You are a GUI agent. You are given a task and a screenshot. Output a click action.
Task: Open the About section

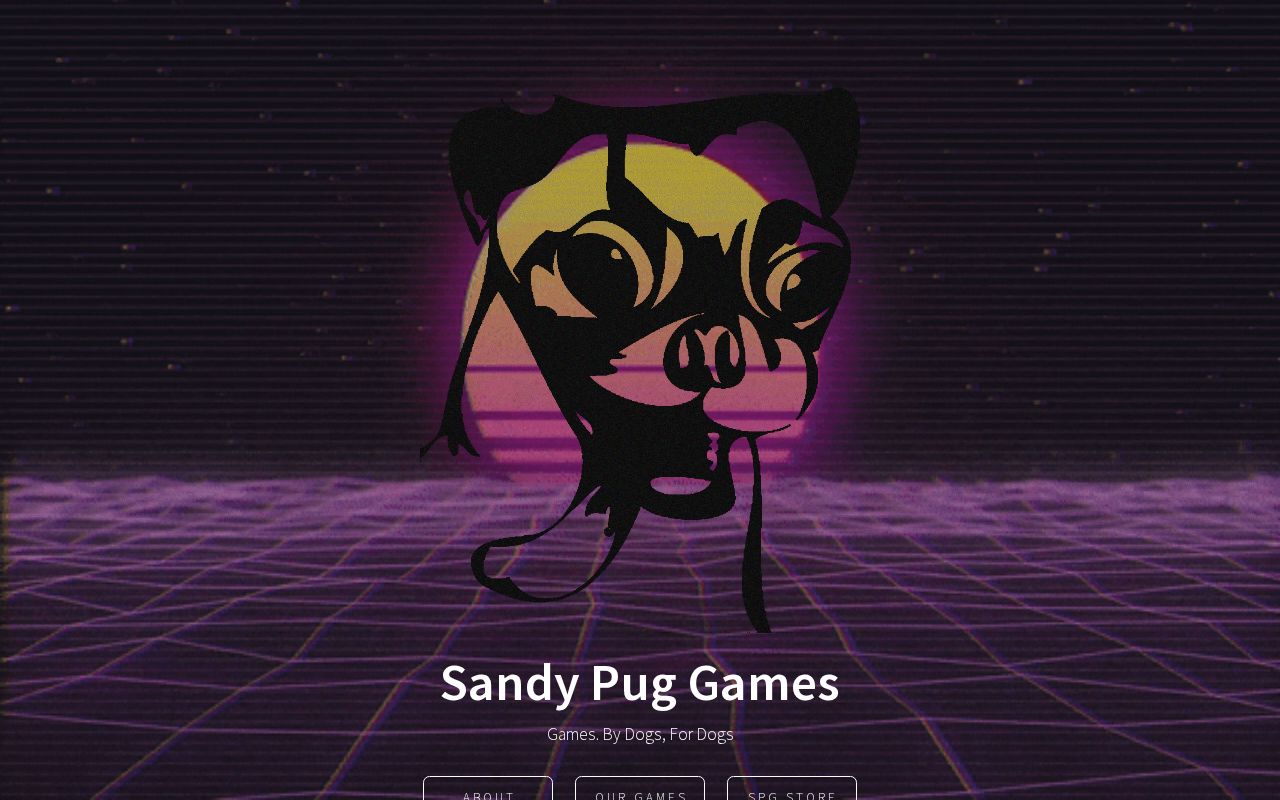[x=488, y=790]
